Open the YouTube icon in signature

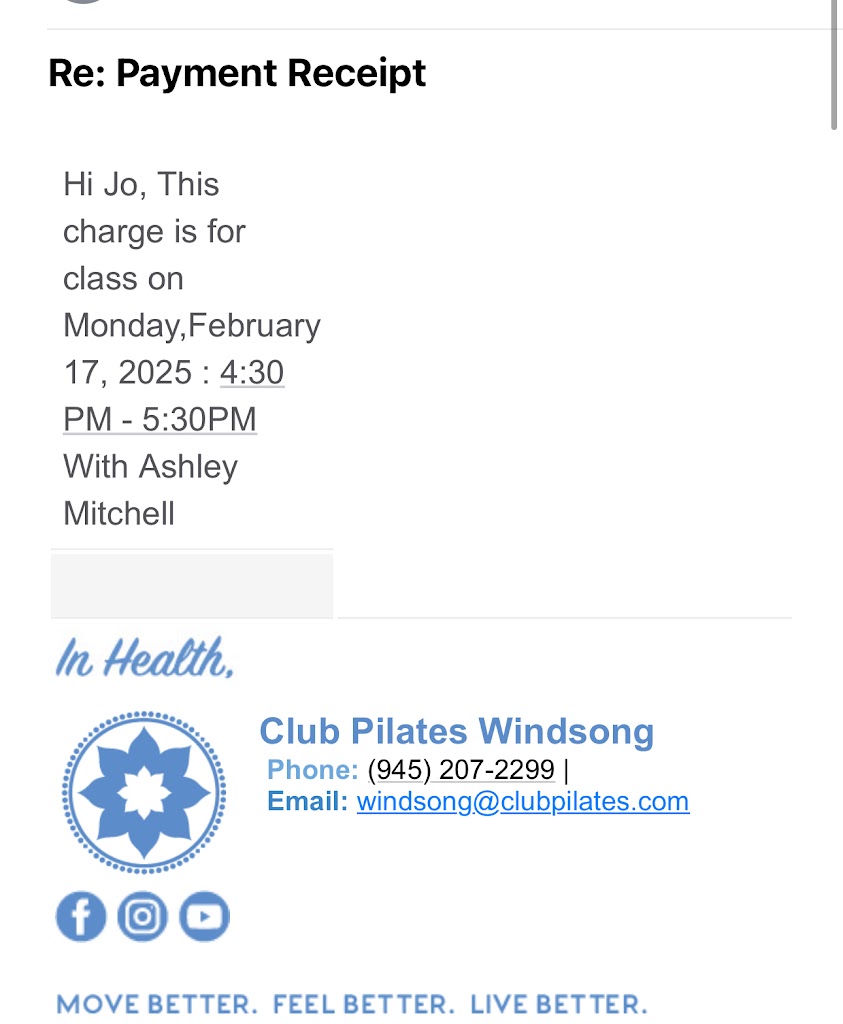pos(205,917)
